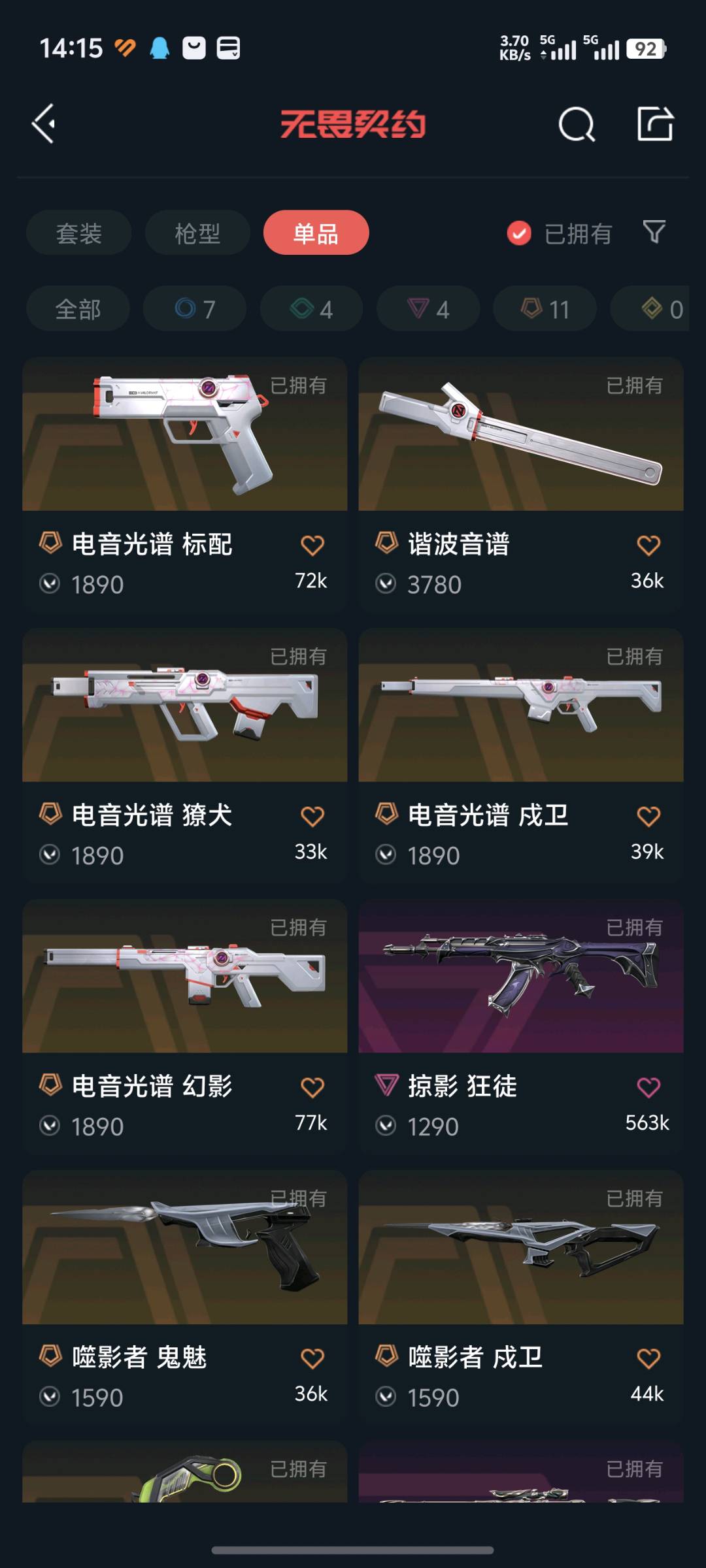
Task: Switch to the 枪型 tab
Action: (x=197, y=233)
